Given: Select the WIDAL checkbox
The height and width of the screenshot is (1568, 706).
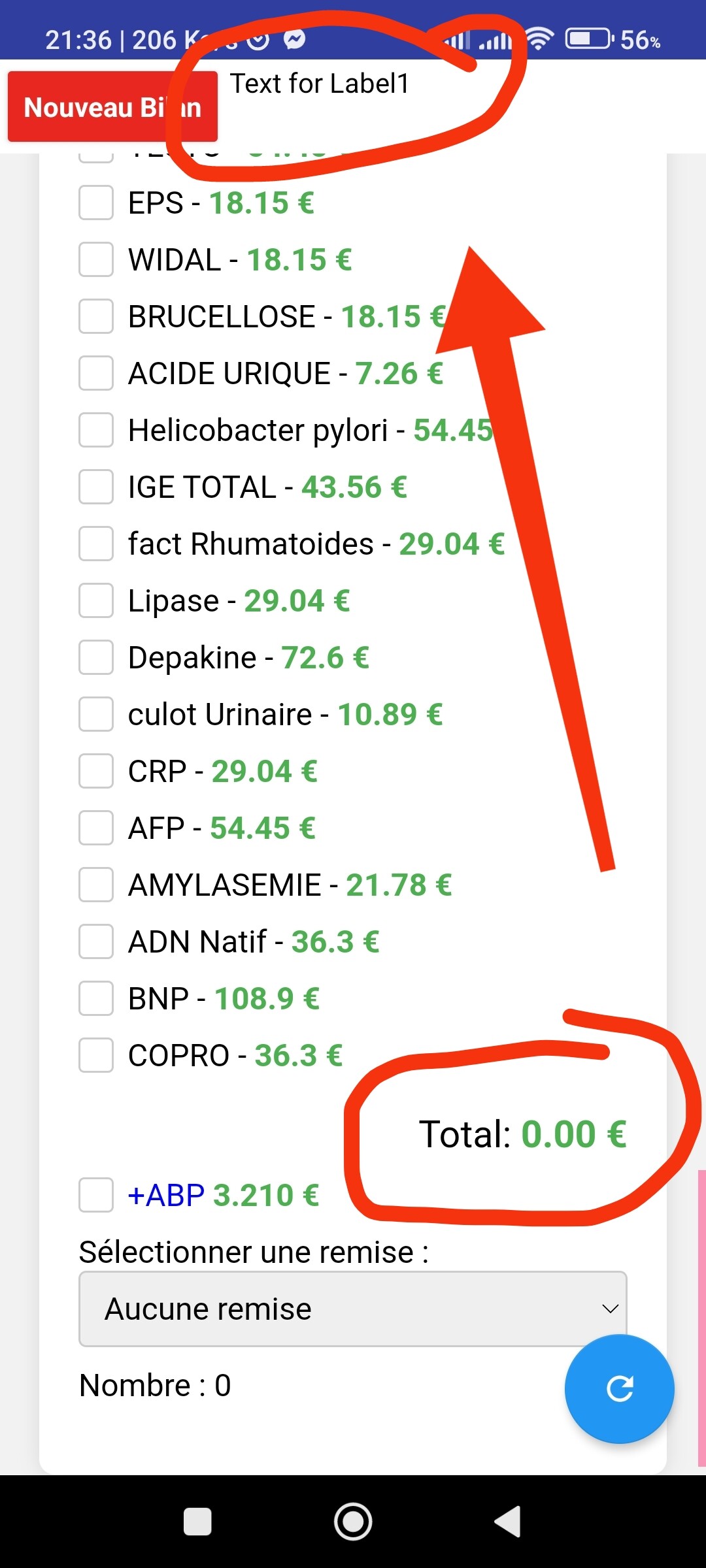Looking at the screenshot, I should click(x=96, y=259).
